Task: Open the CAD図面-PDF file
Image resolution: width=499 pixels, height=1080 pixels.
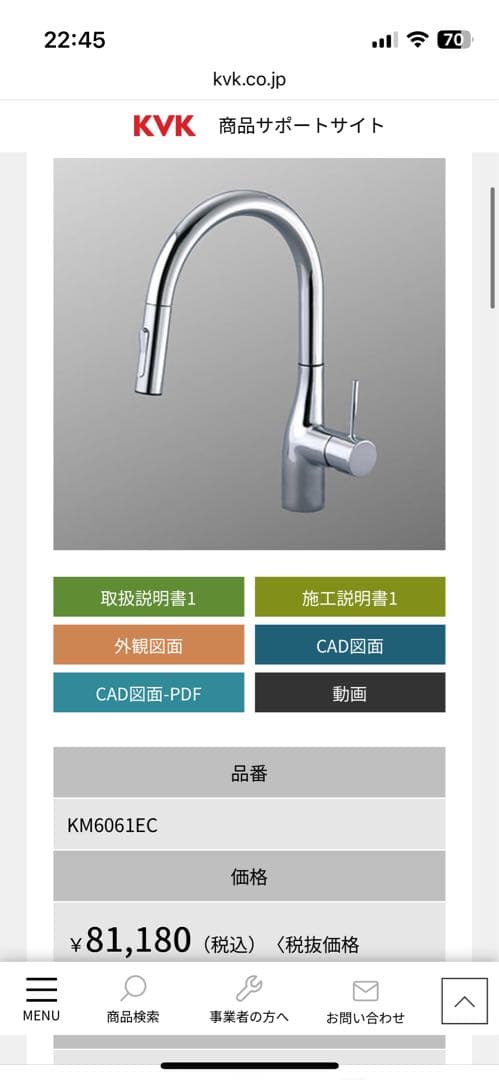Action: [148, 692]
